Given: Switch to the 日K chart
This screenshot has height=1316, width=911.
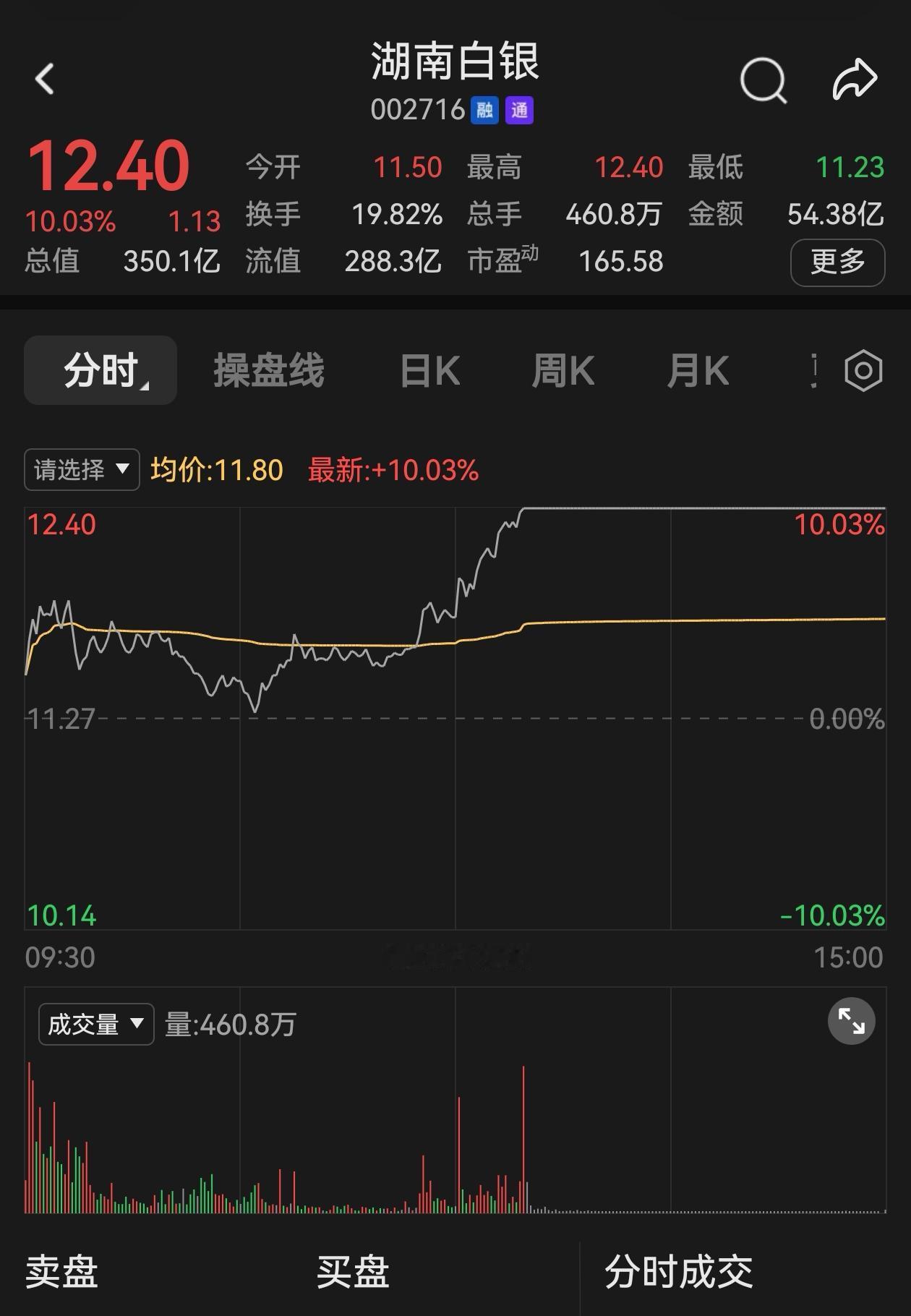Looking at the screenshot, I should pos(430,371).
